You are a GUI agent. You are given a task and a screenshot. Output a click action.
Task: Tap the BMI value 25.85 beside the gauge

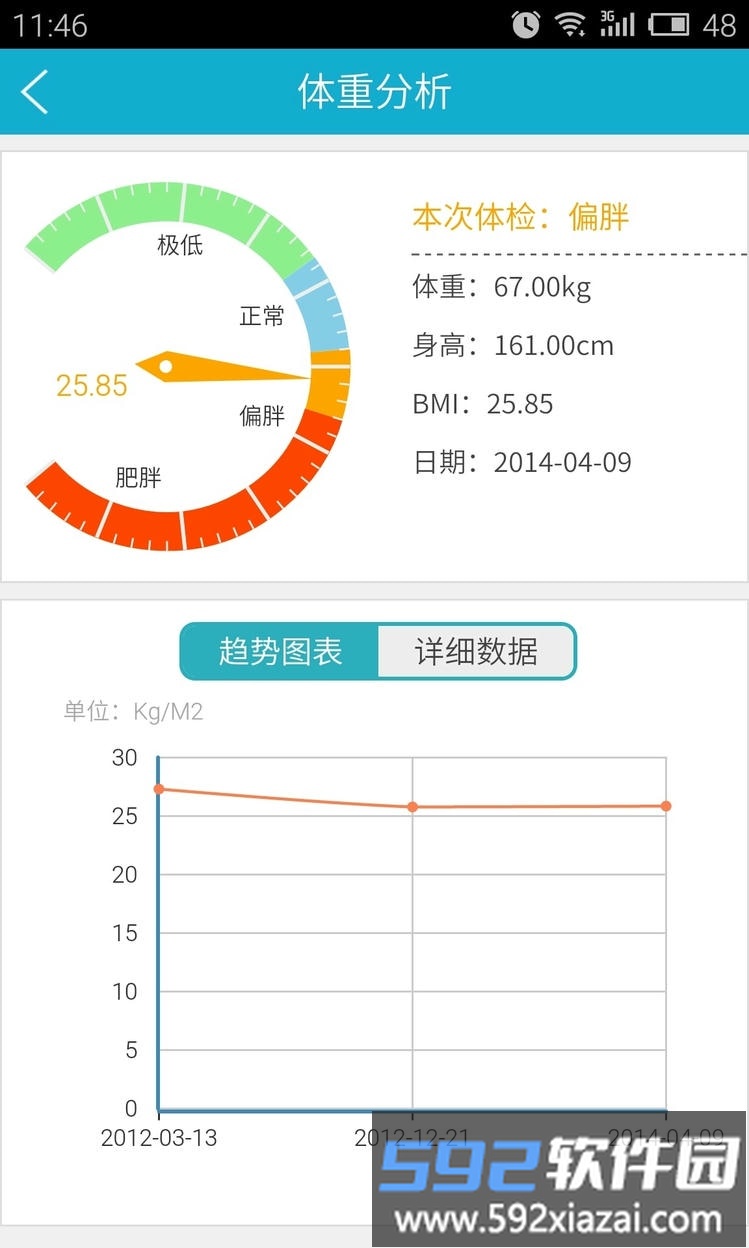coord(91,385)
